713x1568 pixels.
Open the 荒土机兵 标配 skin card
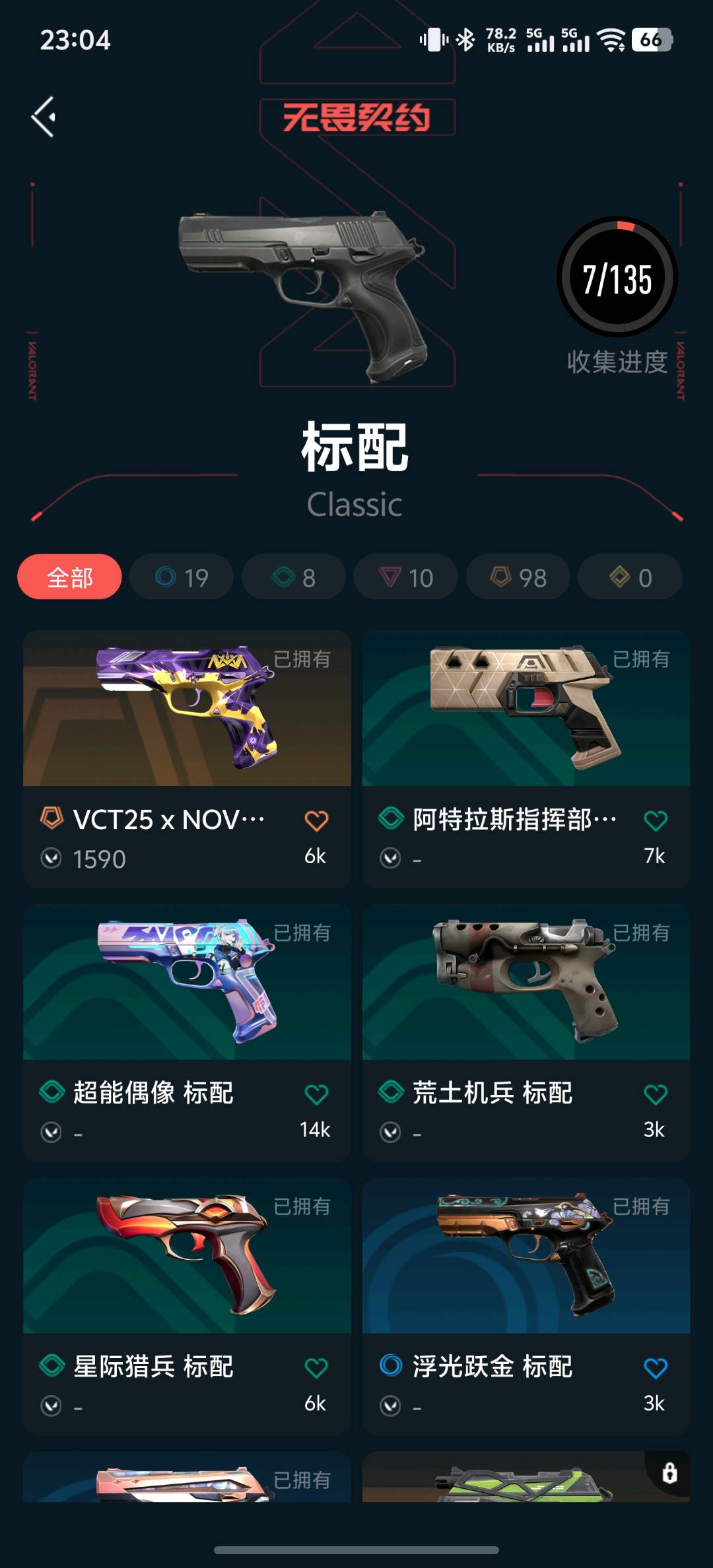[x=526, y=983]
